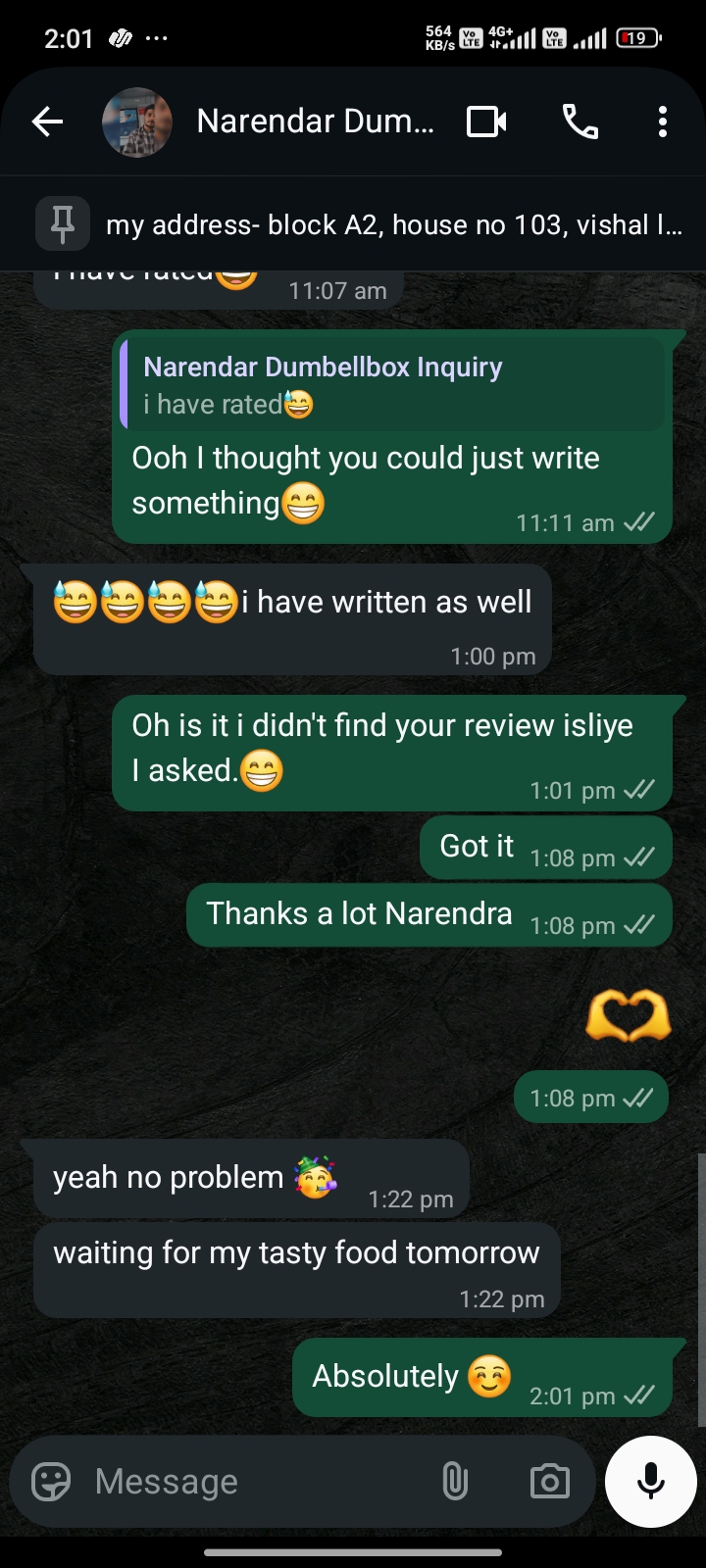Attach a file with the paperclip

click(455, 1481)
